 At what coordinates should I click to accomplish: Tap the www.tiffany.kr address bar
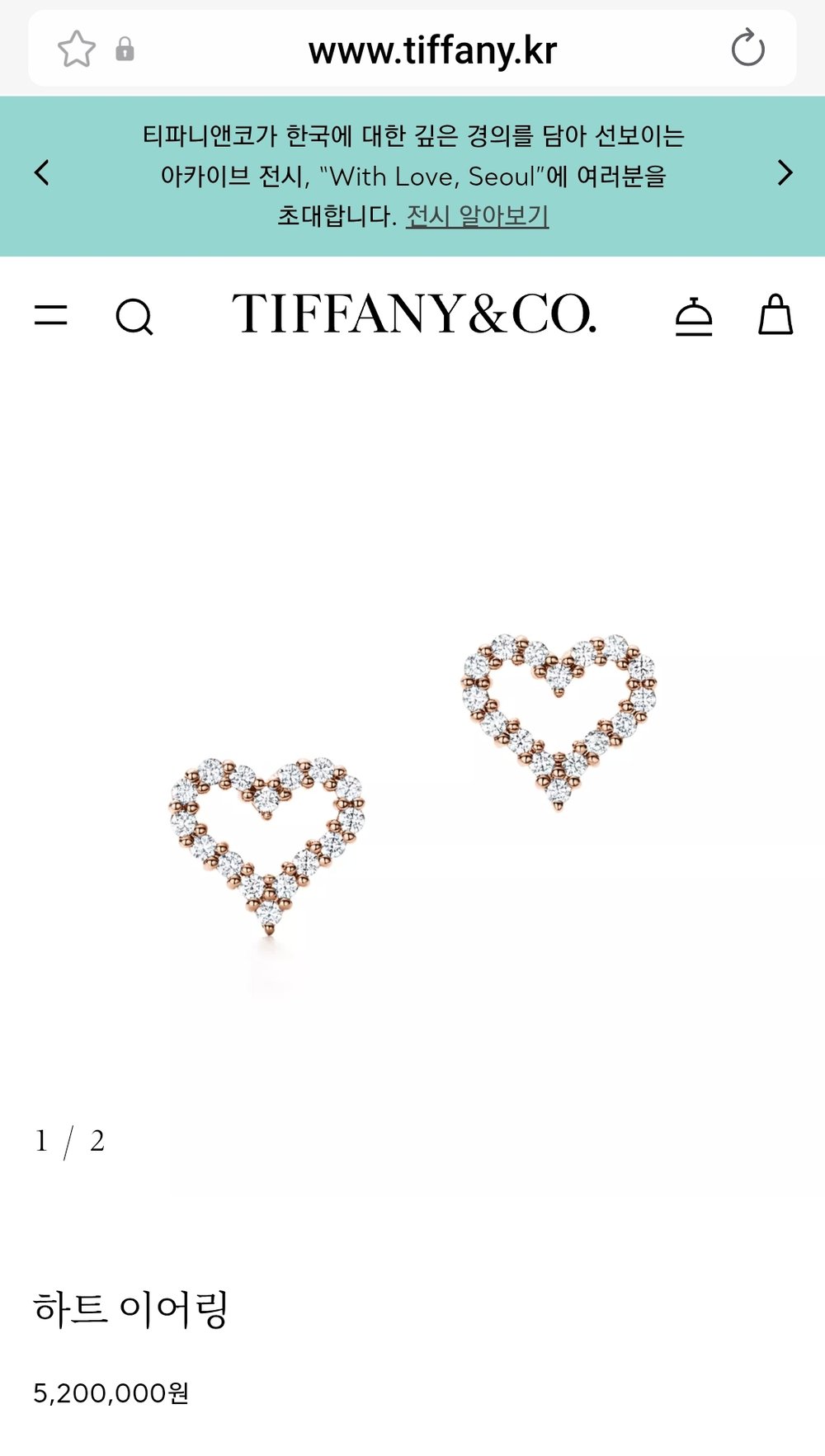click(x=432, y=50)
